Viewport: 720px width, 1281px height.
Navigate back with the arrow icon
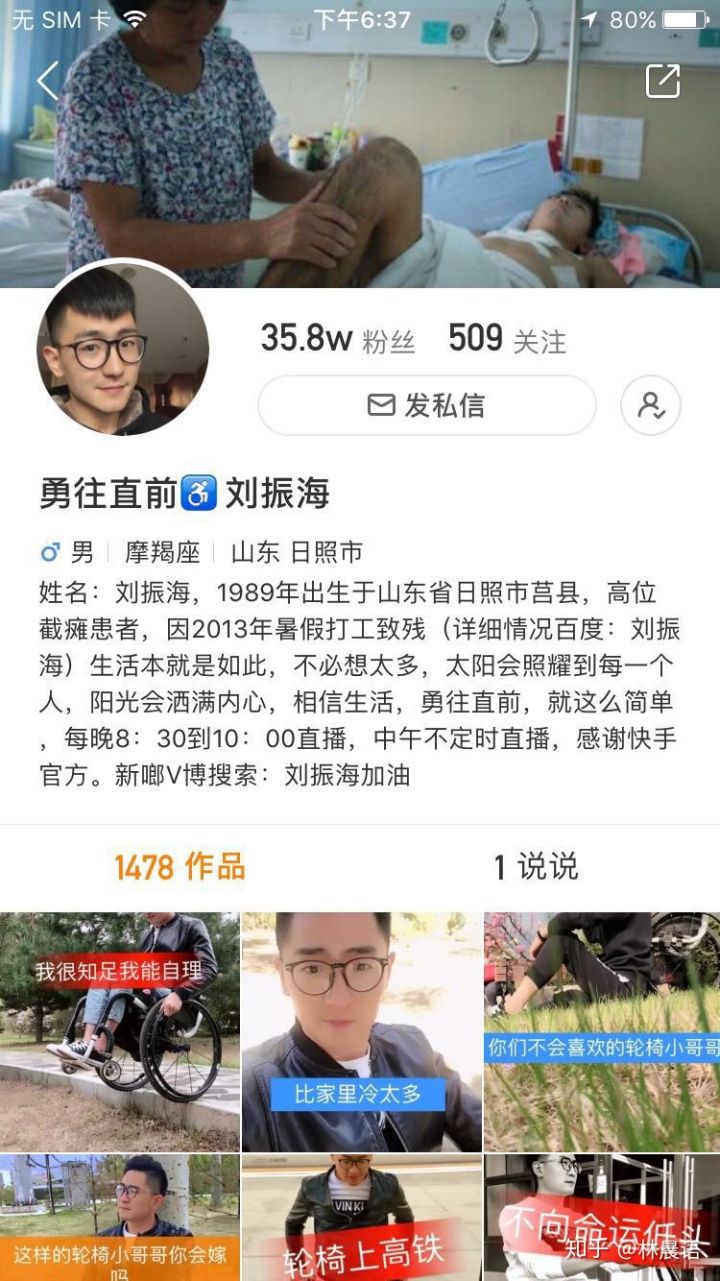coord(47,78)
